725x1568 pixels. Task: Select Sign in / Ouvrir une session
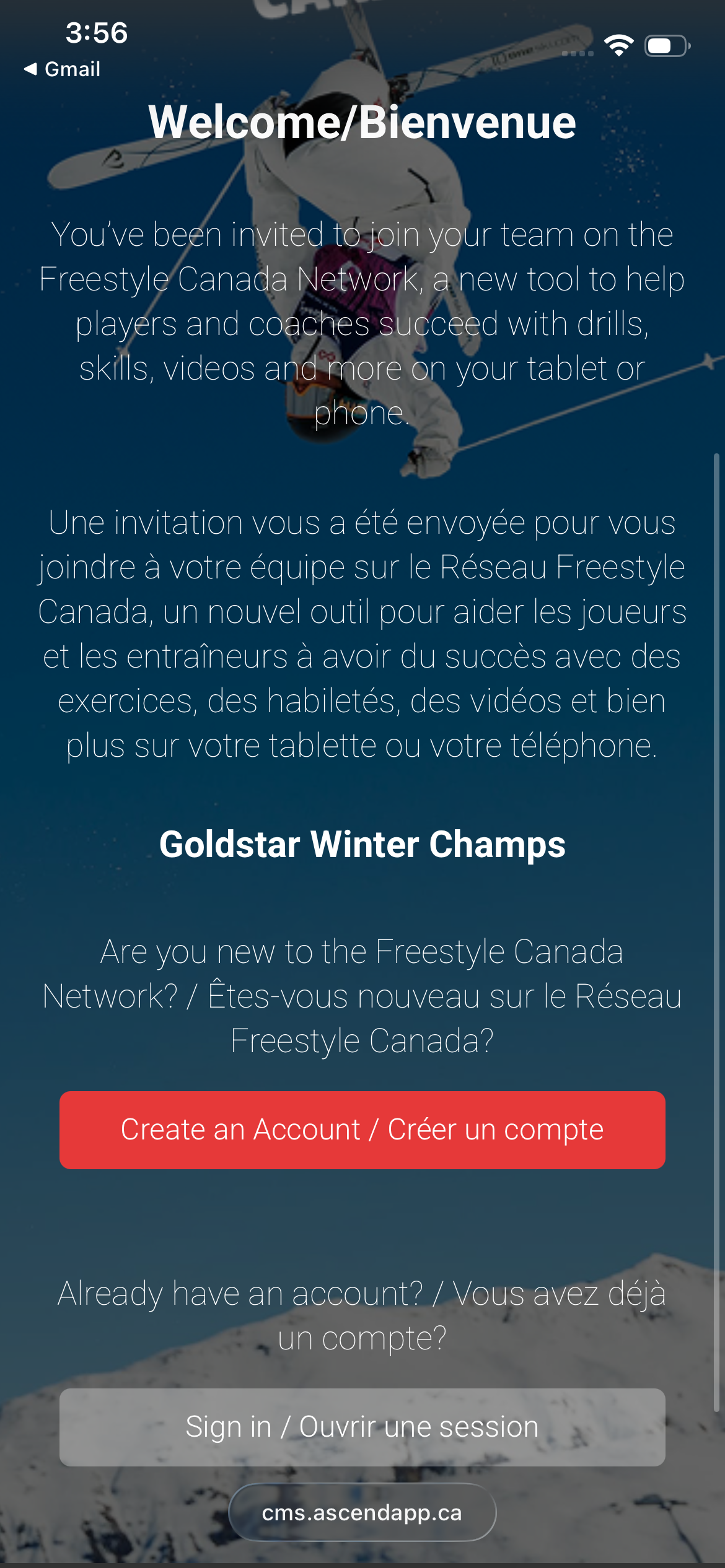362,1427
